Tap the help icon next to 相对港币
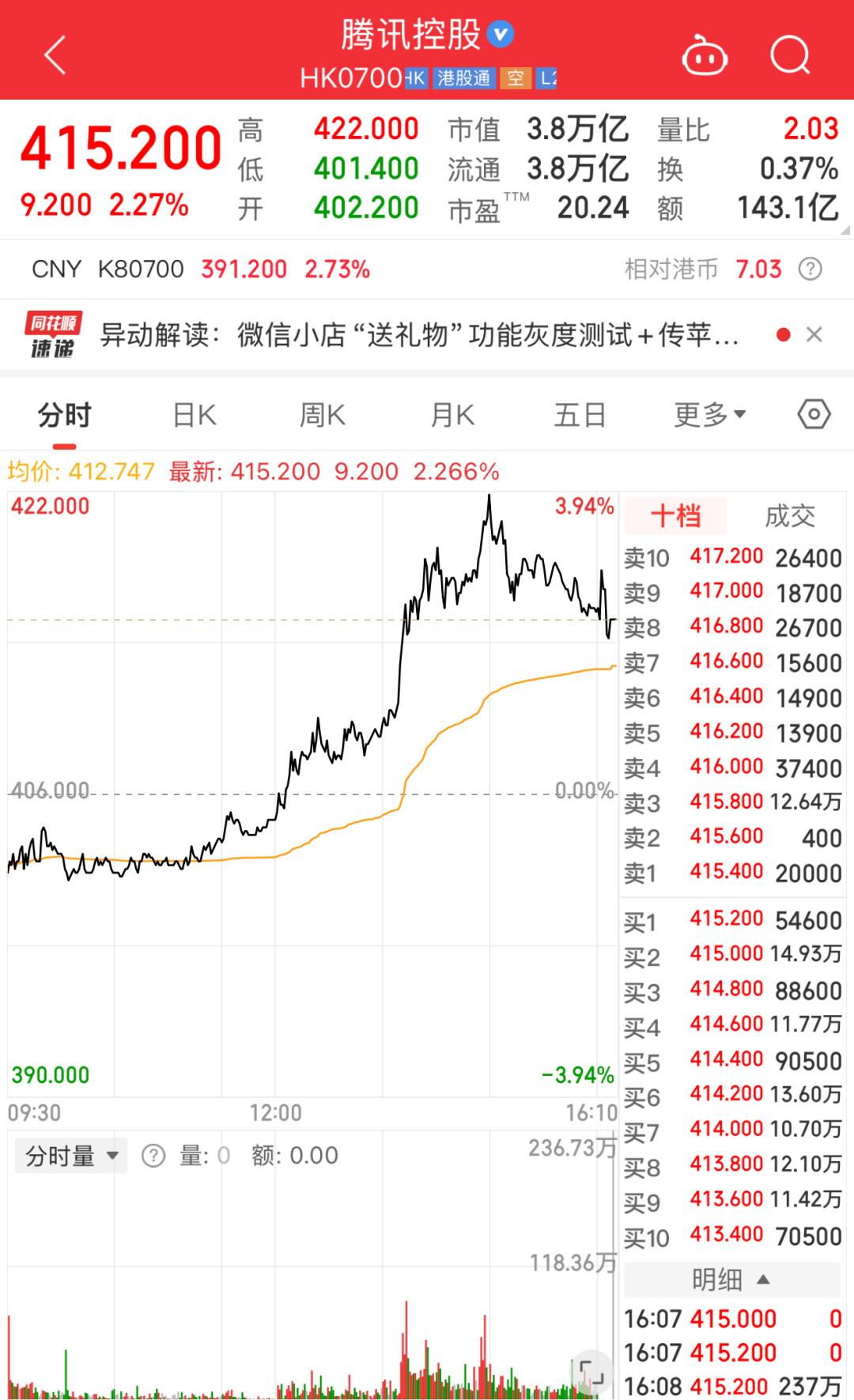The image size is (854, 1400). pos(811,270)
